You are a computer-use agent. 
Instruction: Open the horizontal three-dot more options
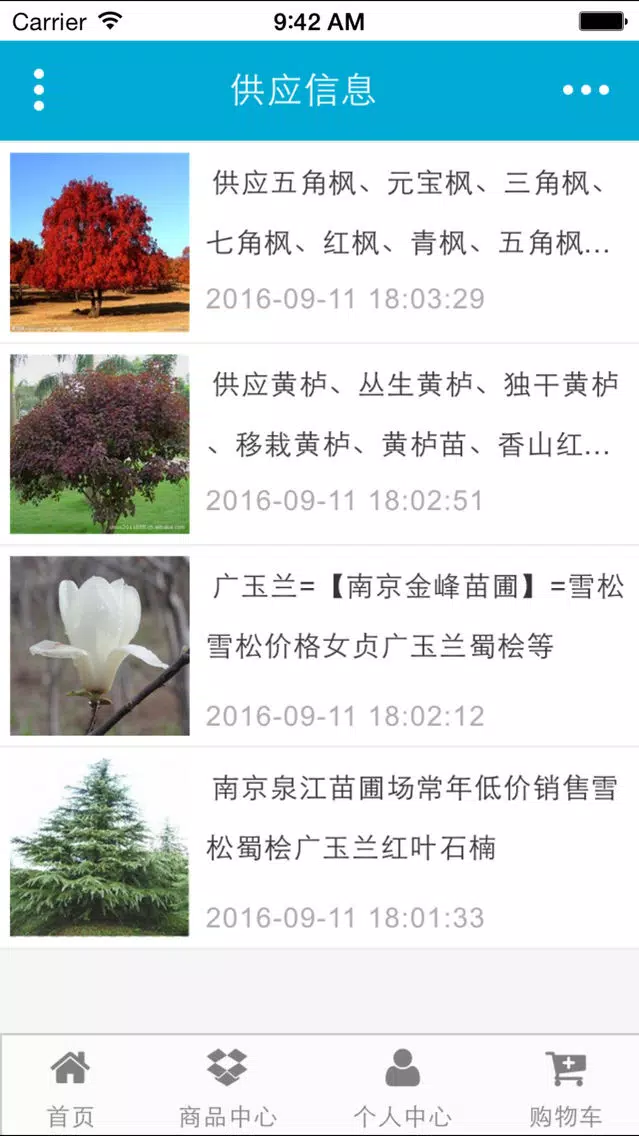click(x=585, y=90)
